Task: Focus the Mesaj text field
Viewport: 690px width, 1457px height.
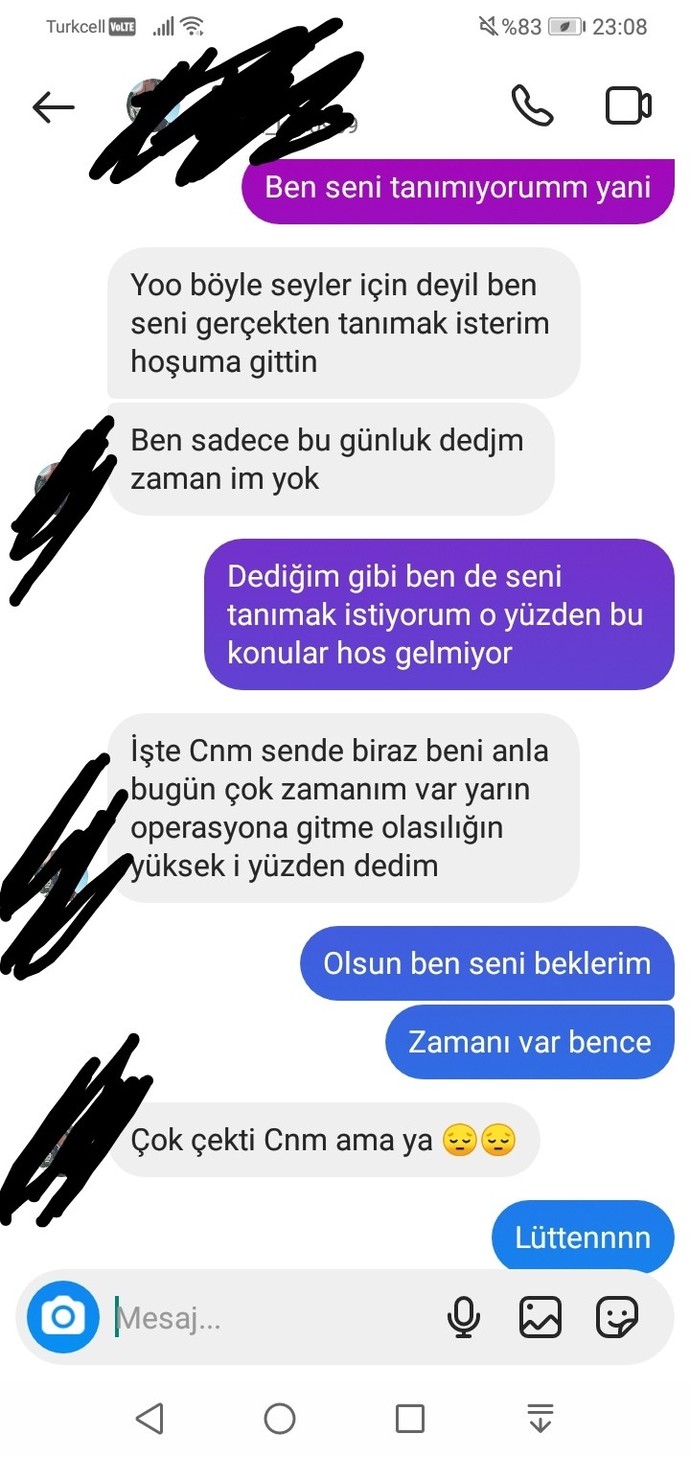Action: (x=270, y=1318)
